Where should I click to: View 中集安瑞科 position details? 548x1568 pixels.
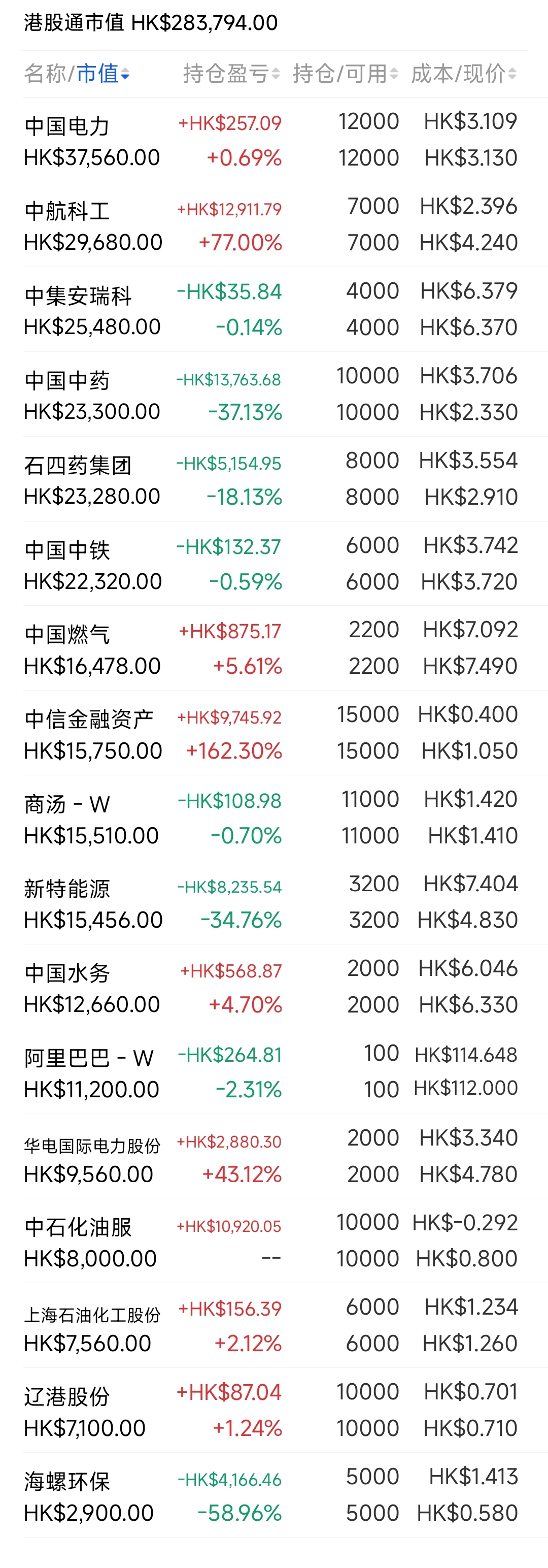click(x=273, y=309)
